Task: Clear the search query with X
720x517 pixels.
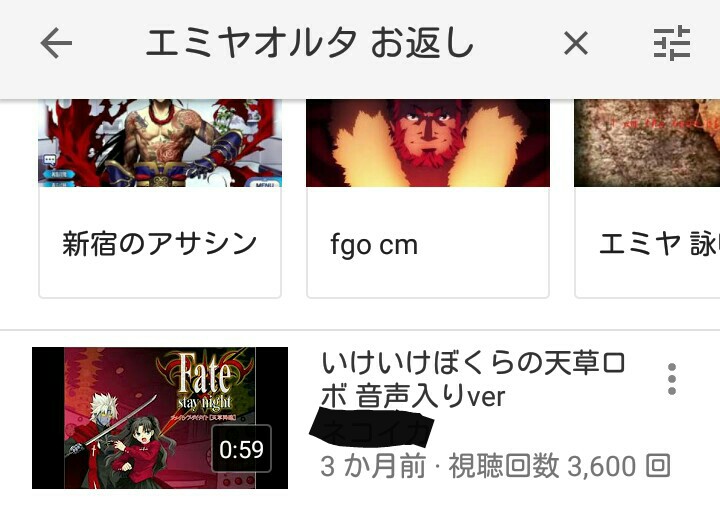Action: click(x=575, y=43)
